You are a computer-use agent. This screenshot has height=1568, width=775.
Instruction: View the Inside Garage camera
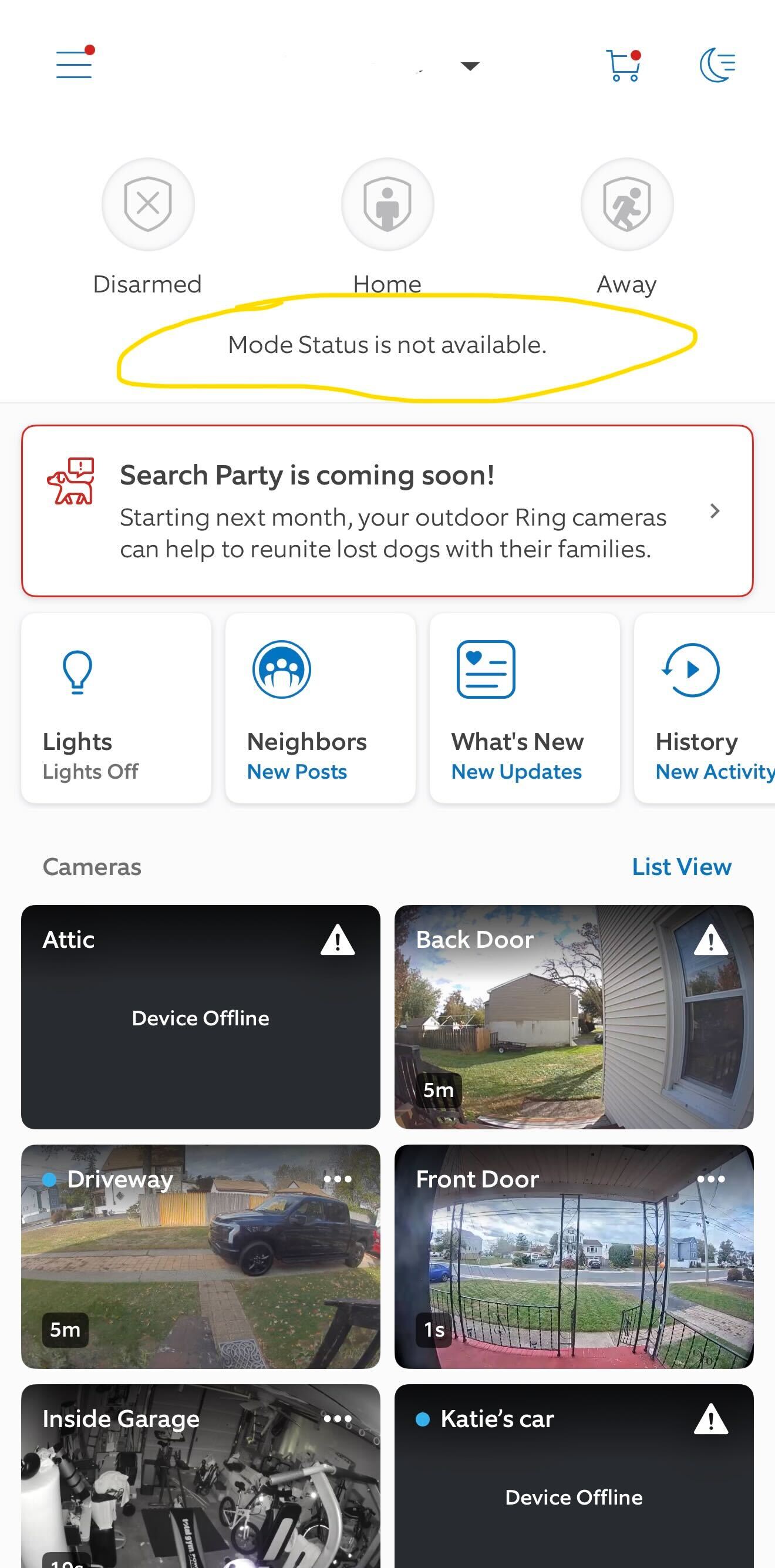pyautogui.click(x=201, y=1485)
